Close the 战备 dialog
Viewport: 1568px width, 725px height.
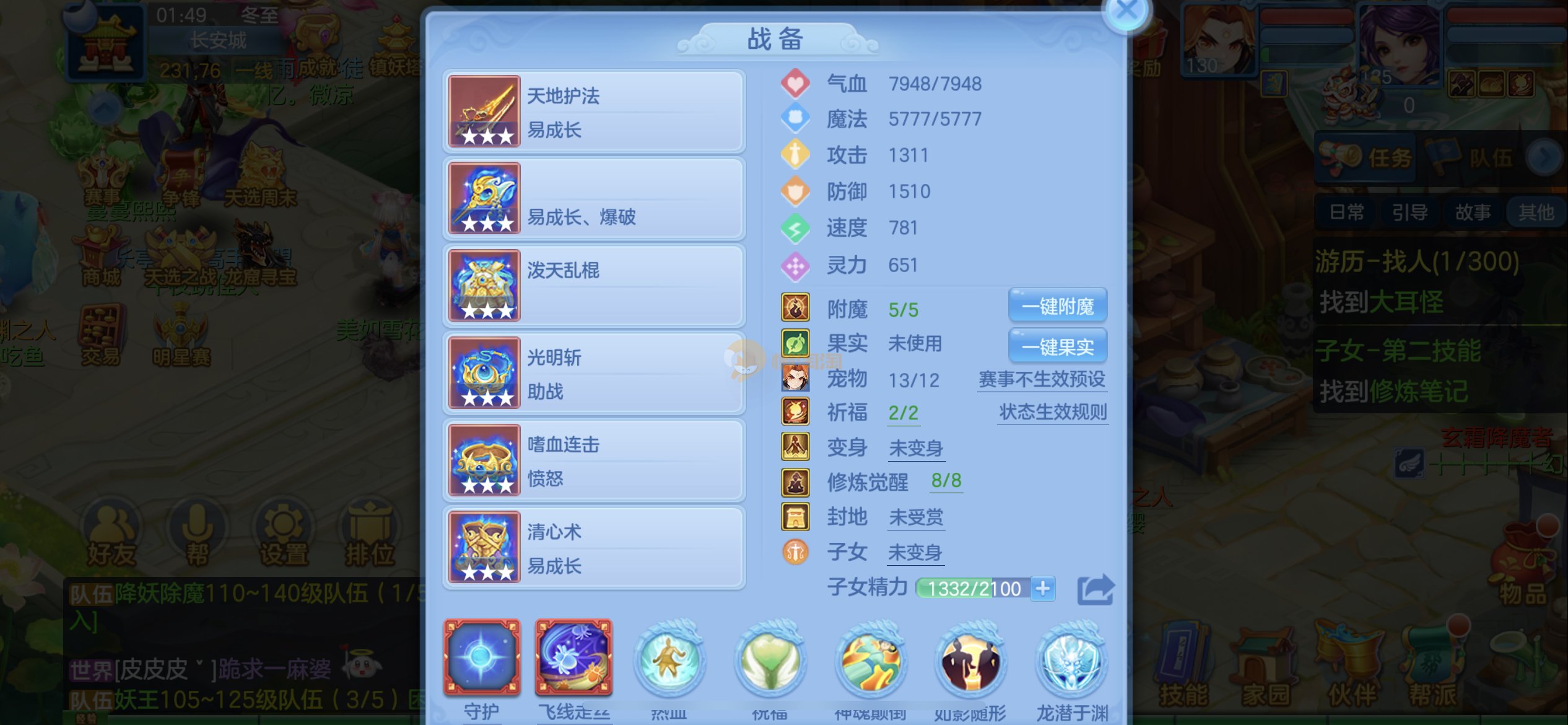coord(1125,11)
